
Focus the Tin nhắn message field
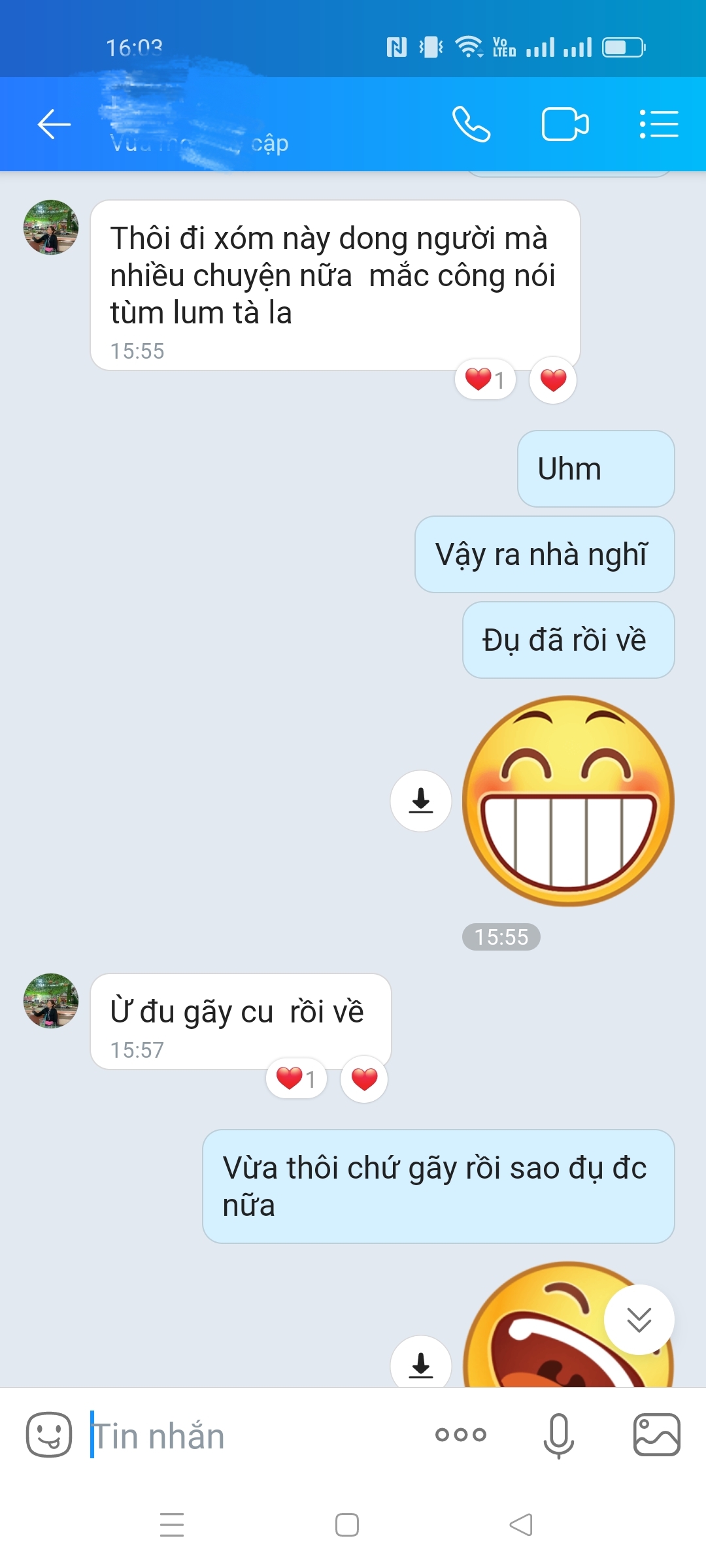[x=255, y=1436]
